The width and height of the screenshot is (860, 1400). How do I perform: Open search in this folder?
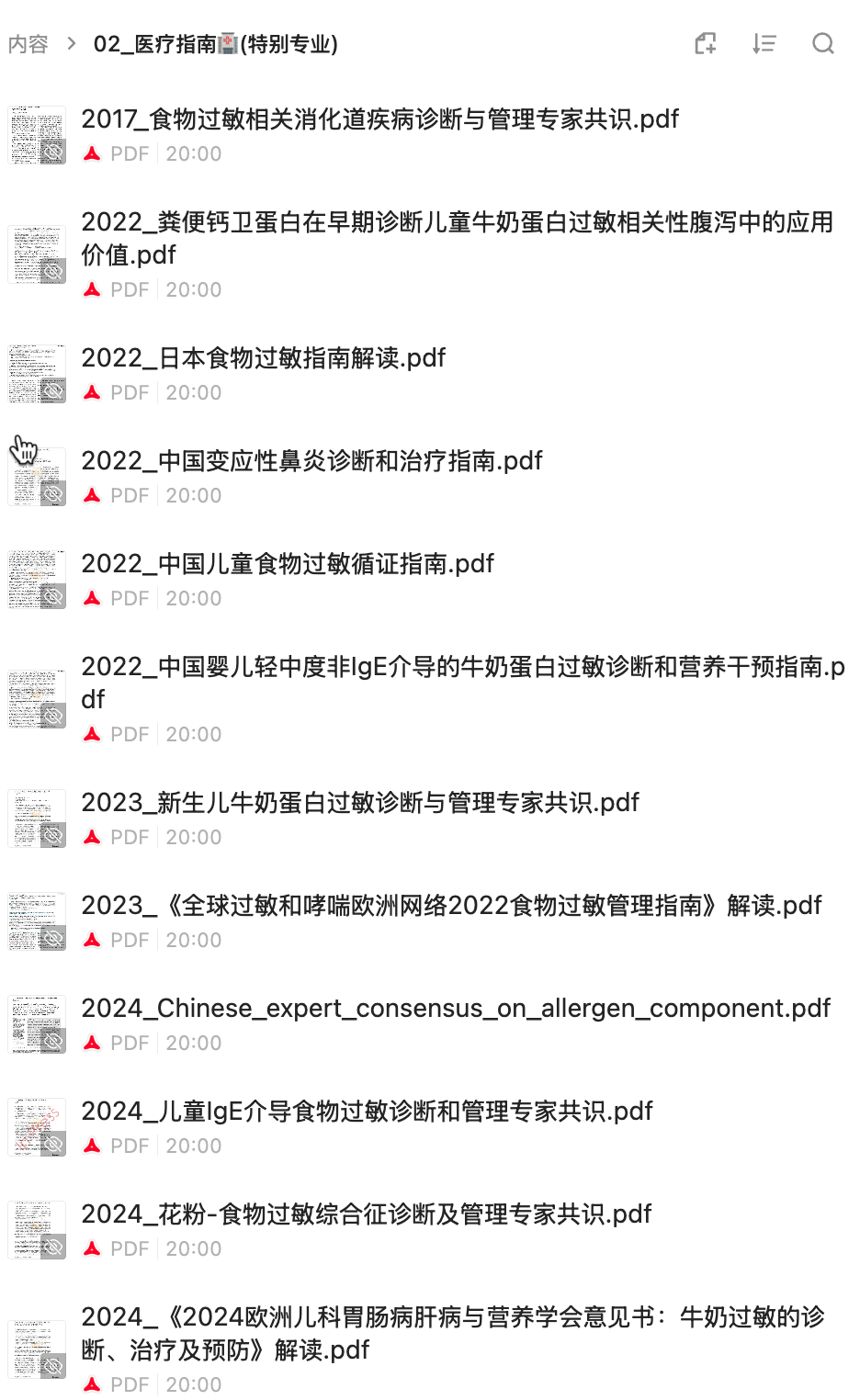(822, 43)
